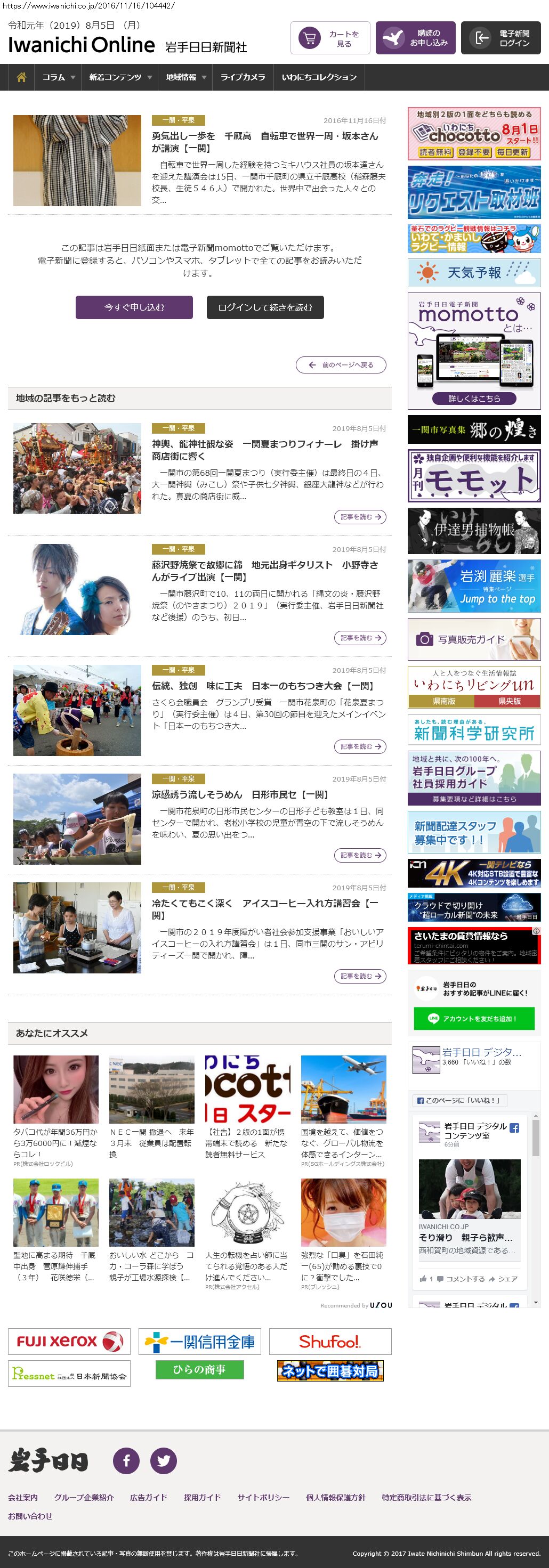Expand the 地域情報 menu

click(x=185, y=77)
